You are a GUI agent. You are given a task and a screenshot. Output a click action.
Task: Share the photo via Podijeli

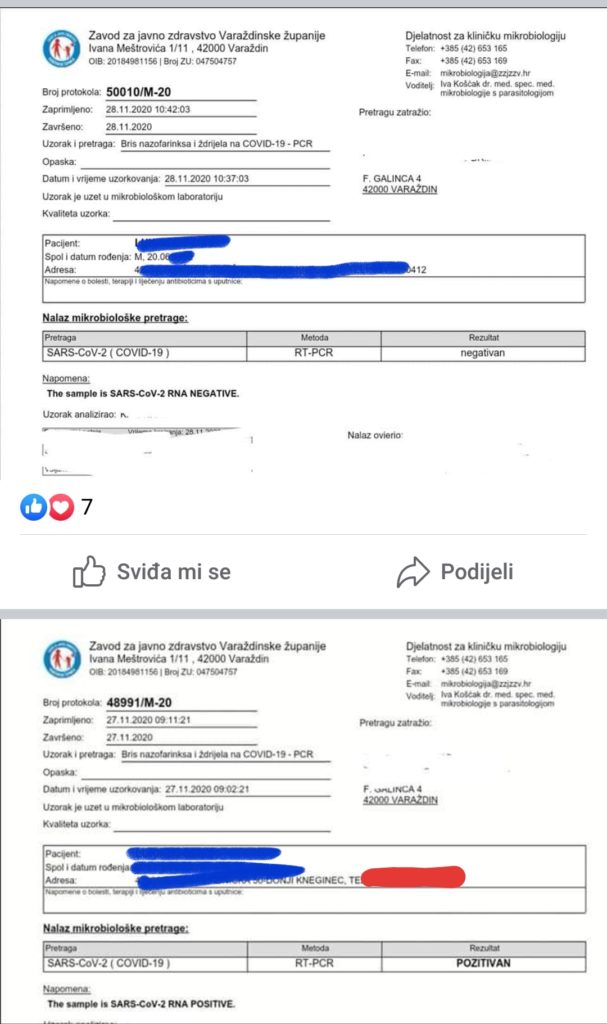click(455, 571)
